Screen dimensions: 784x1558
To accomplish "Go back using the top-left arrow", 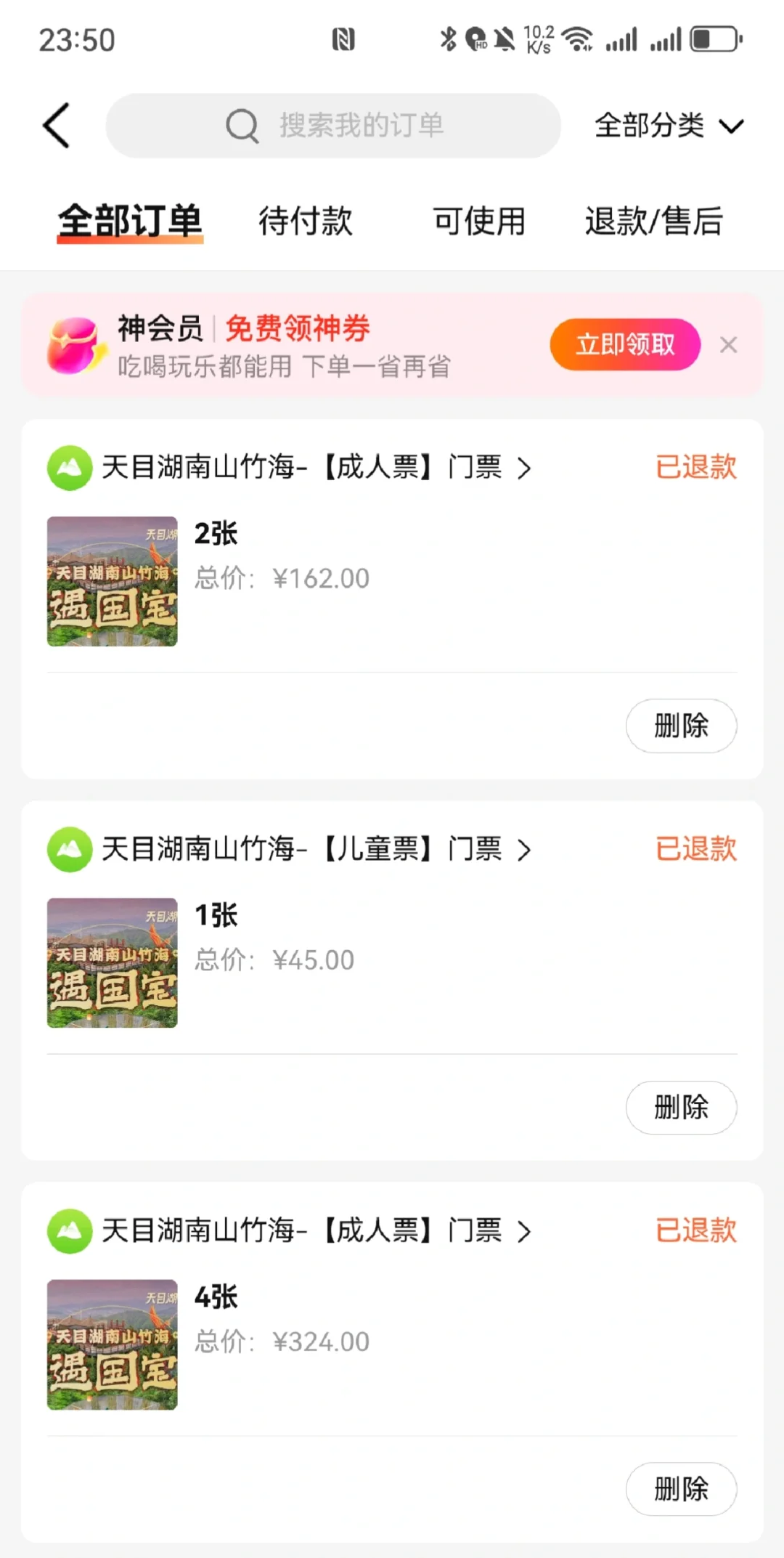I will click(57, 126).
